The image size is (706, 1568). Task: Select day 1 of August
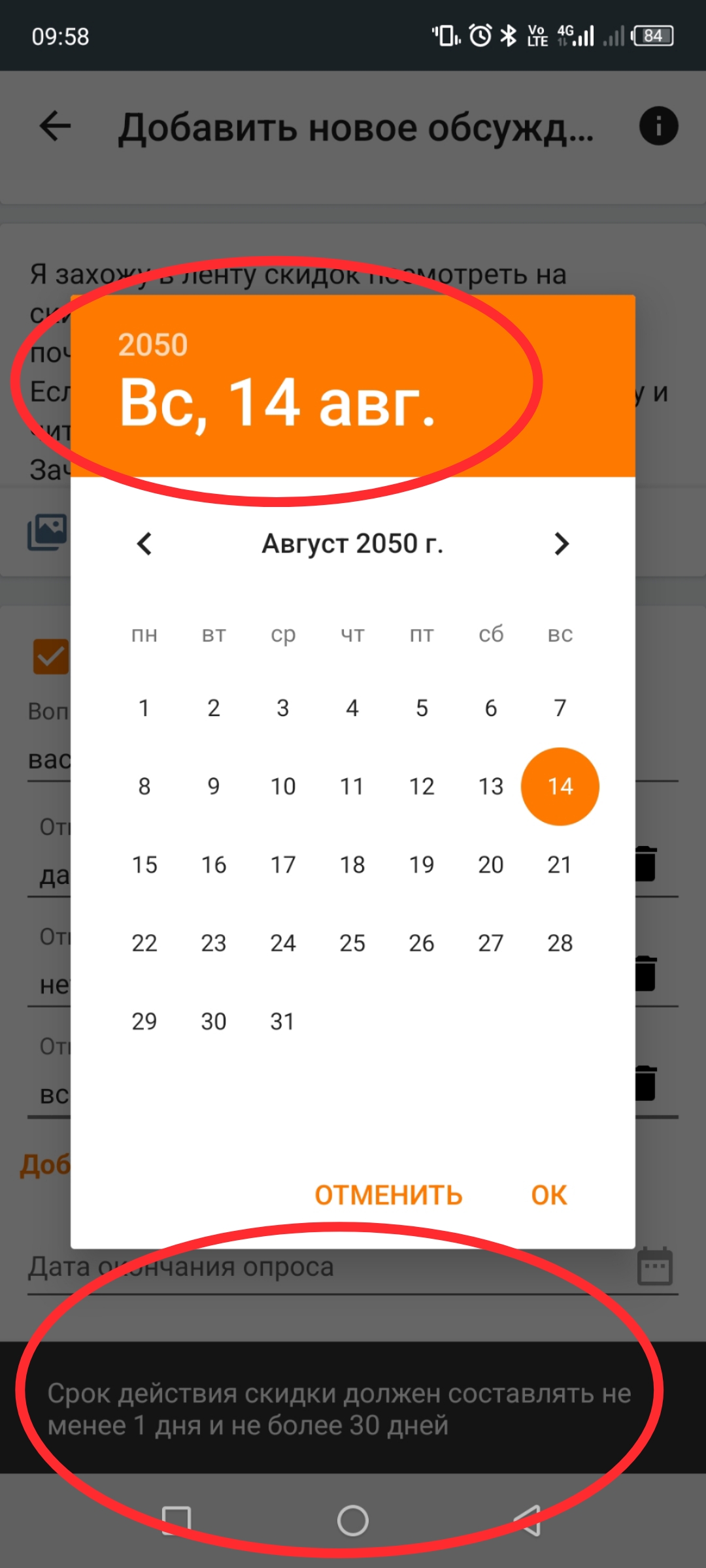coord(144,708)
